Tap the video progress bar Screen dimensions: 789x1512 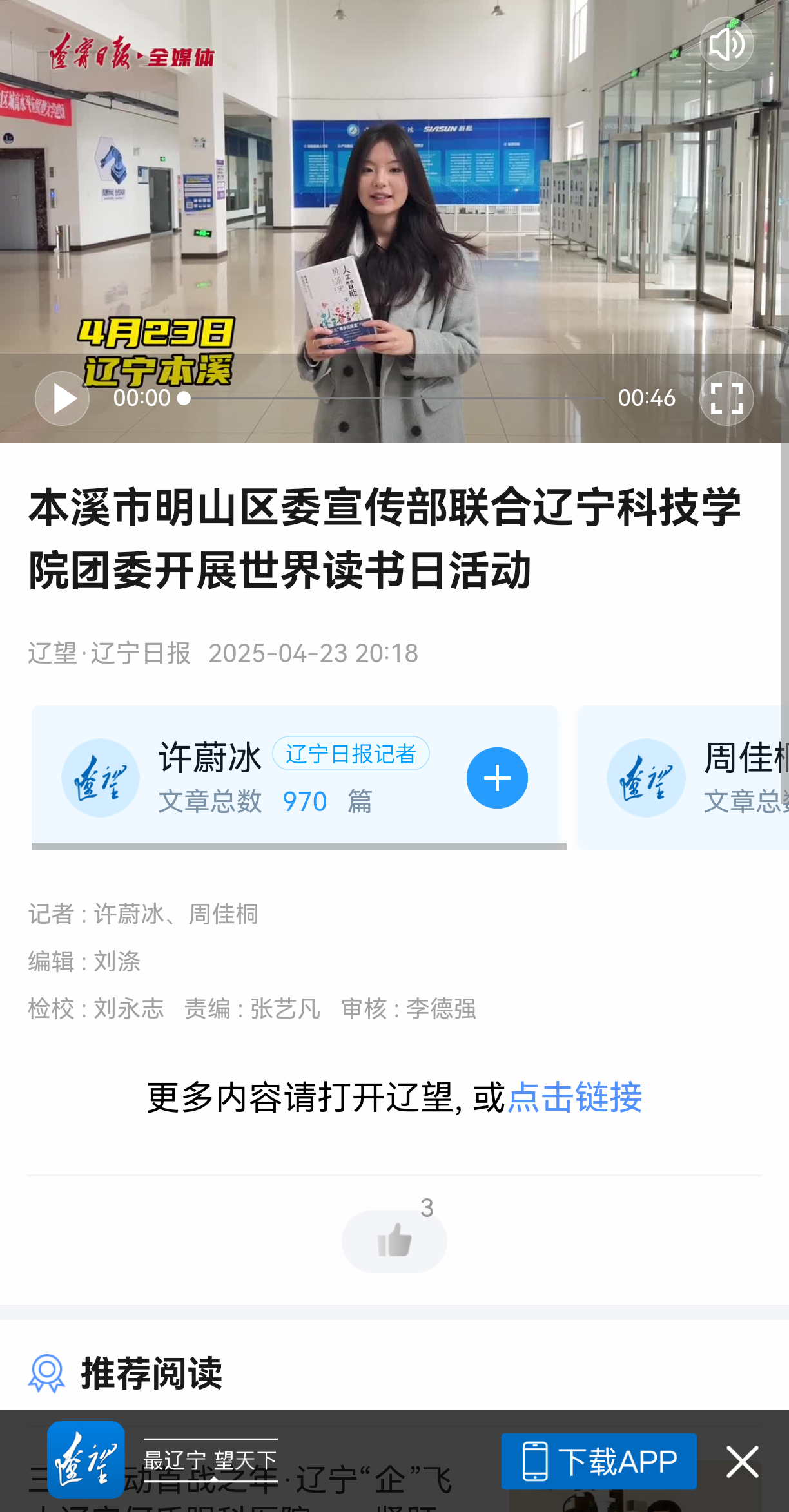click(394, 399)
